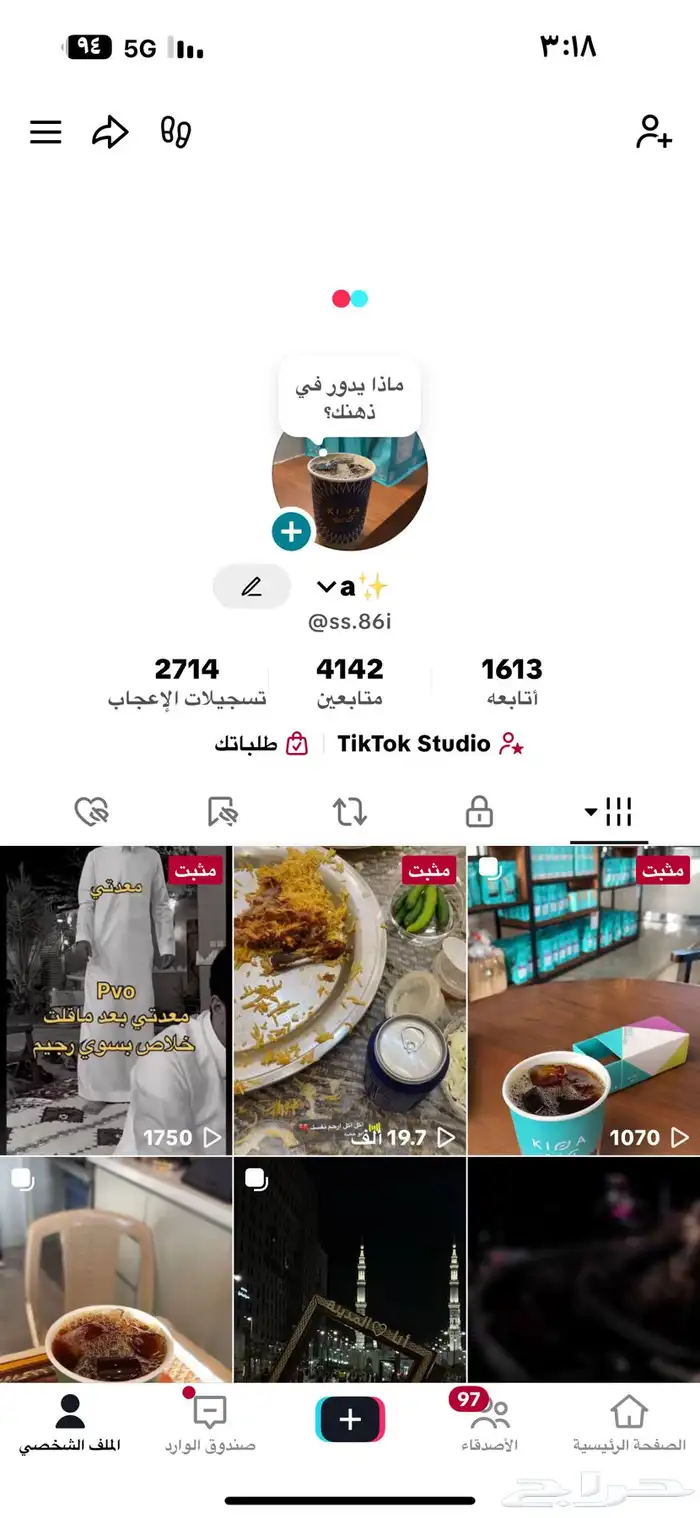700x1518 pixels.
Task: View the 1613 أتابعه following list
Action: [512, 681]
